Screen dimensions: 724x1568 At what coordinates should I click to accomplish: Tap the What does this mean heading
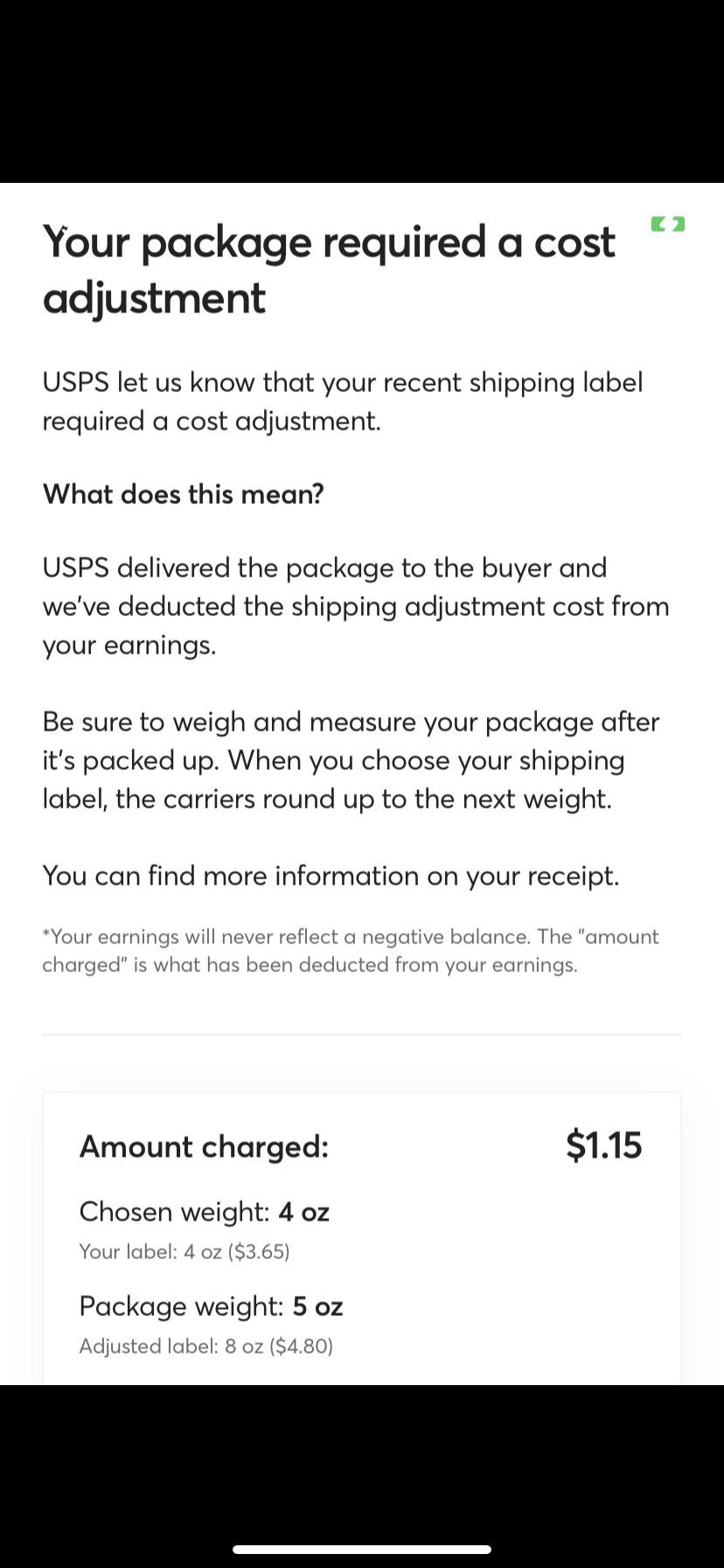[183, 494]
